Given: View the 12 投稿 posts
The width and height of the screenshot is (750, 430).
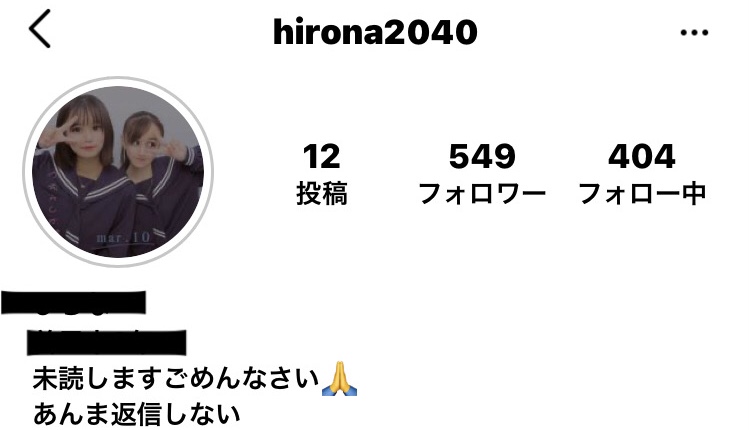Looking at the screenshot, I should (321, 174).
